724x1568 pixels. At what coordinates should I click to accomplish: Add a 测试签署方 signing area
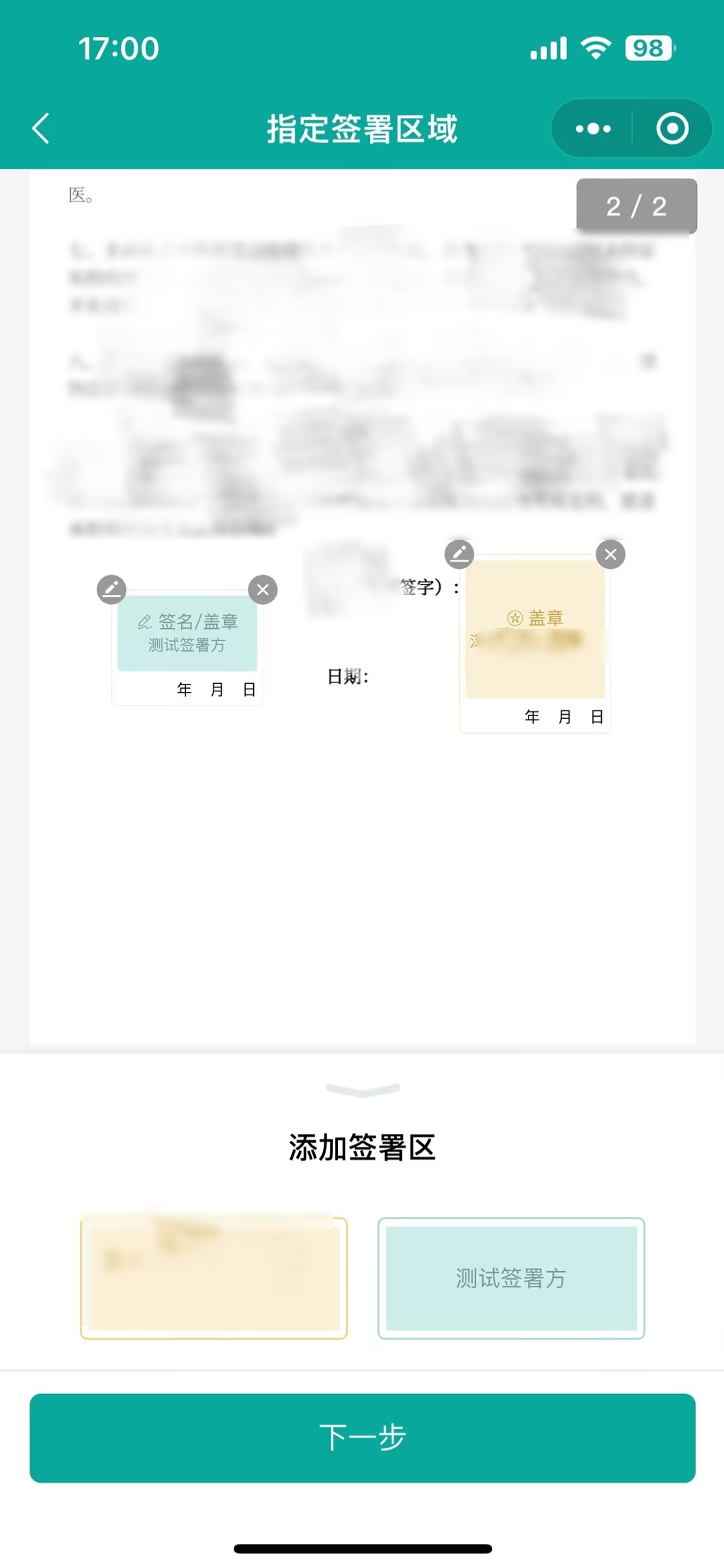pos(511,1278)
